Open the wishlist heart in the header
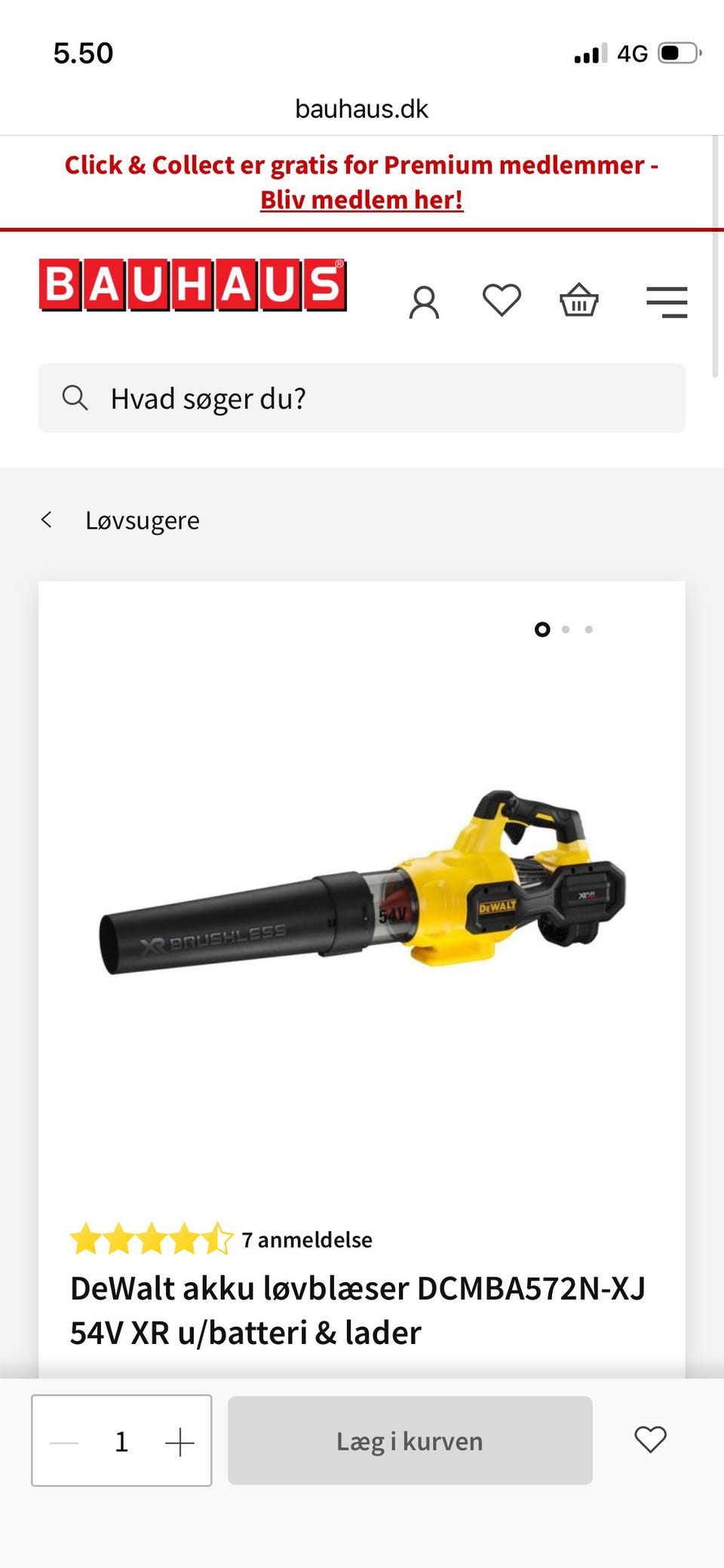The width and height of the screenshot is (724, 1568). [502, 300]
